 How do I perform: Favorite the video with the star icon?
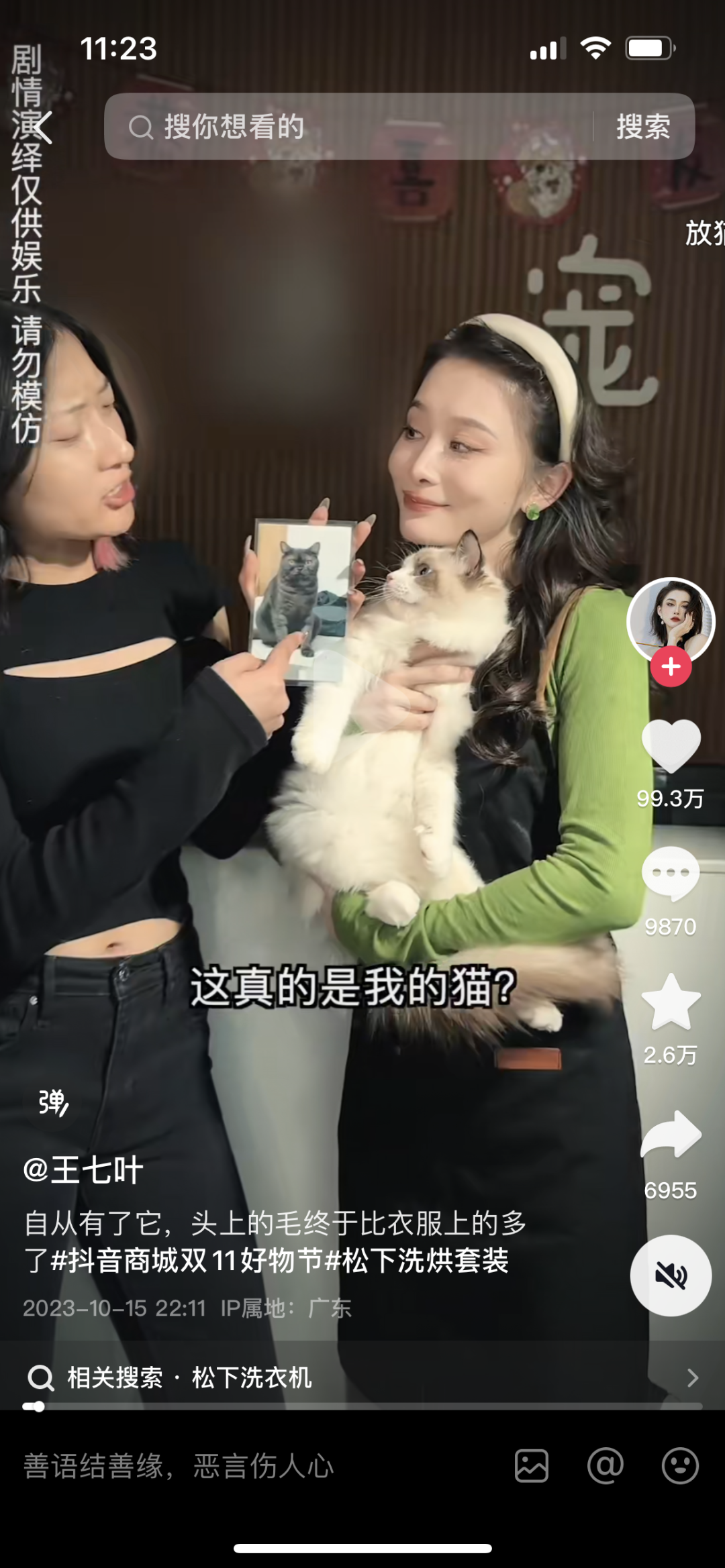click(x=671, y=1002)
